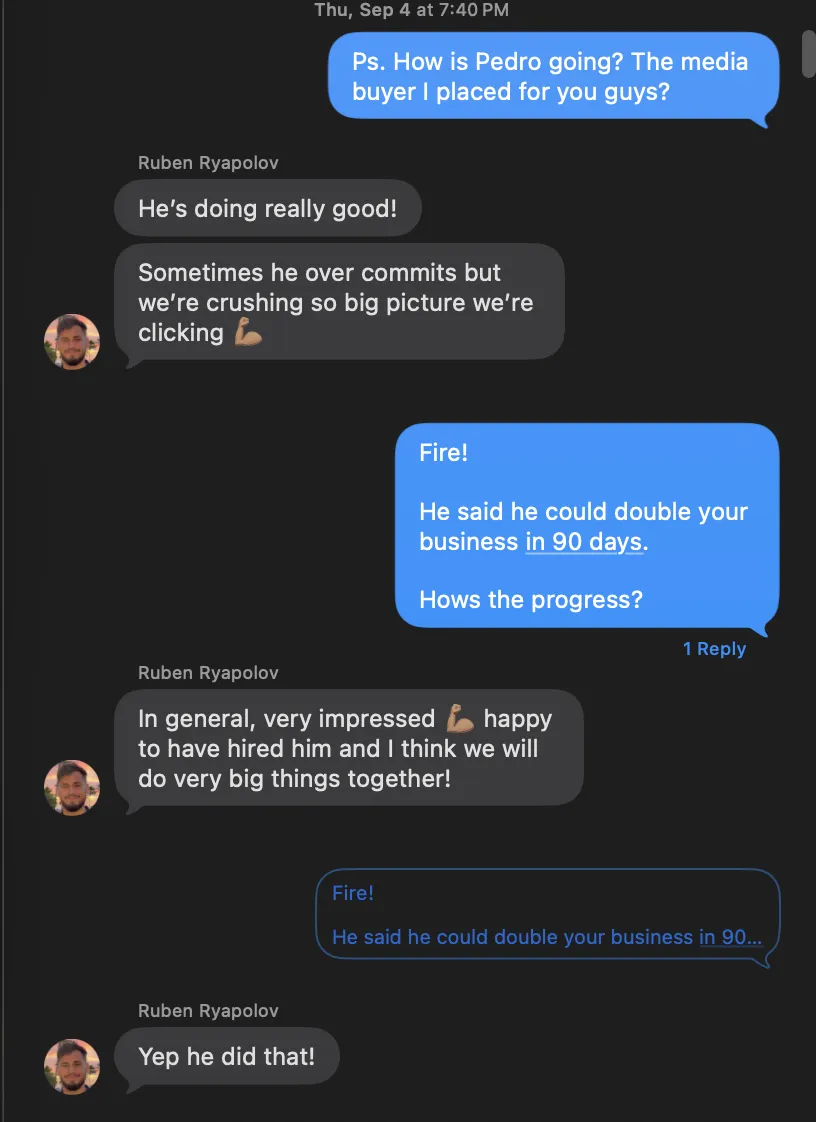Open the underlined "in 90 days" date link
Screen dimensions: 816x1122
[586, 542]
